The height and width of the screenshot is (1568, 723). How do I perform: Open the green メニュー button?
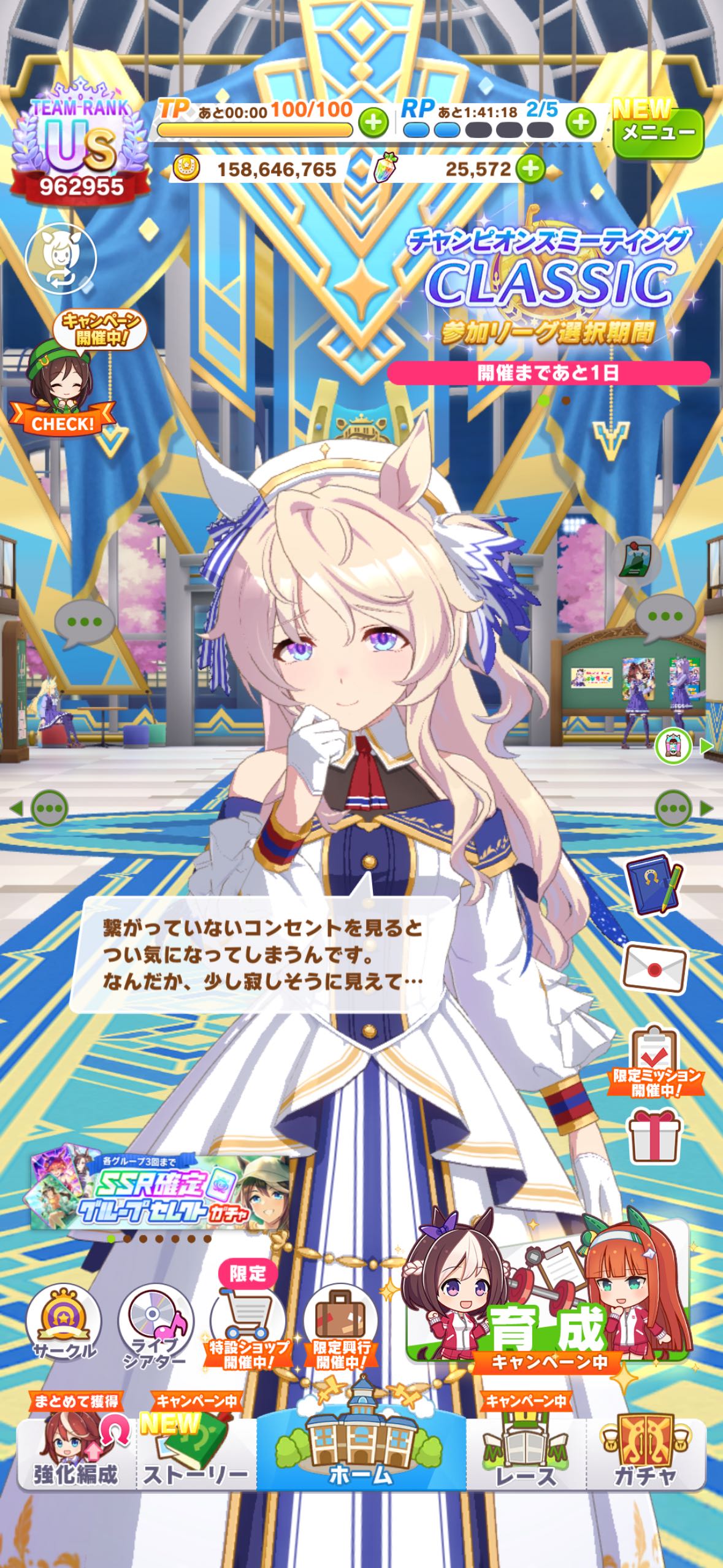(658, 133)
